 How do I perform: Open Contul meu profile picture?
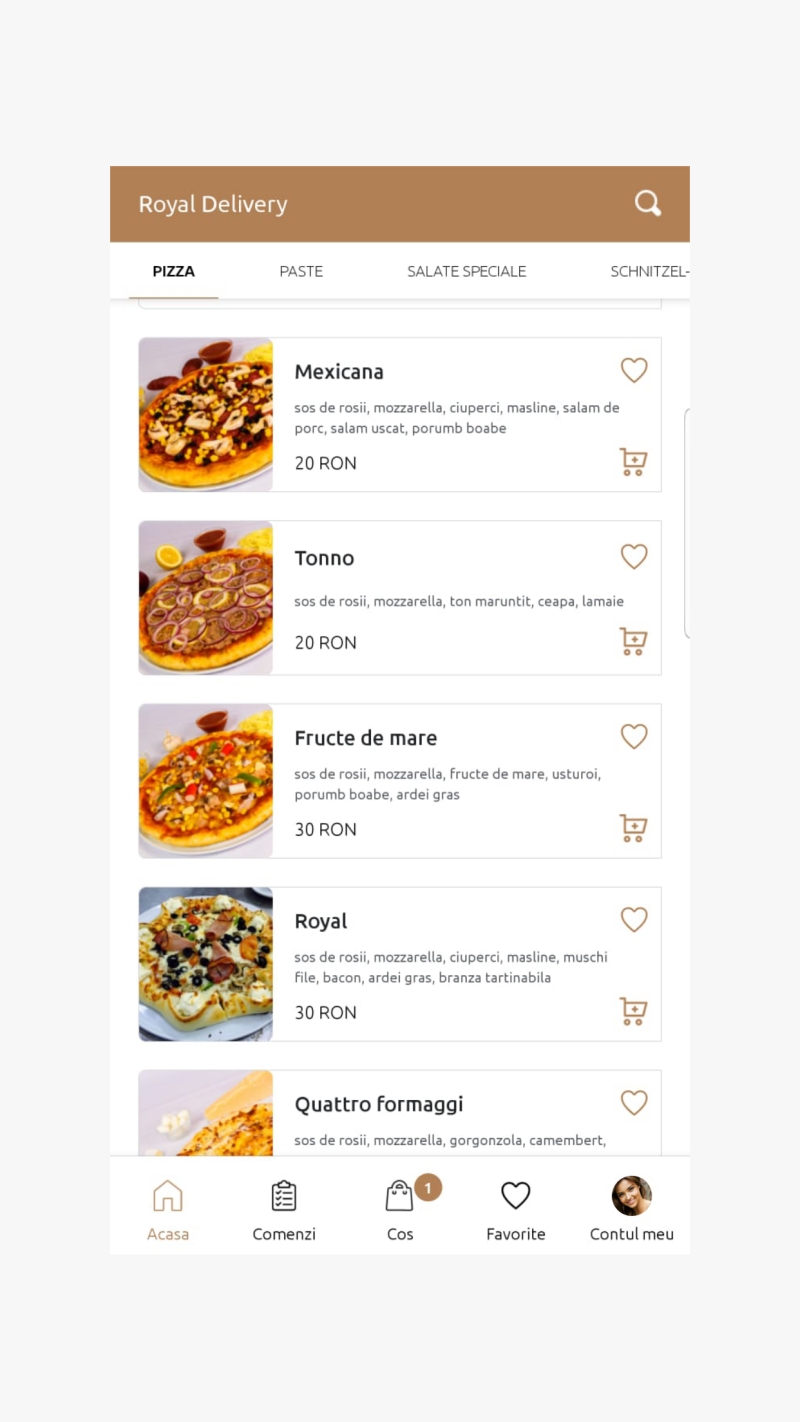pos(631,1195)
